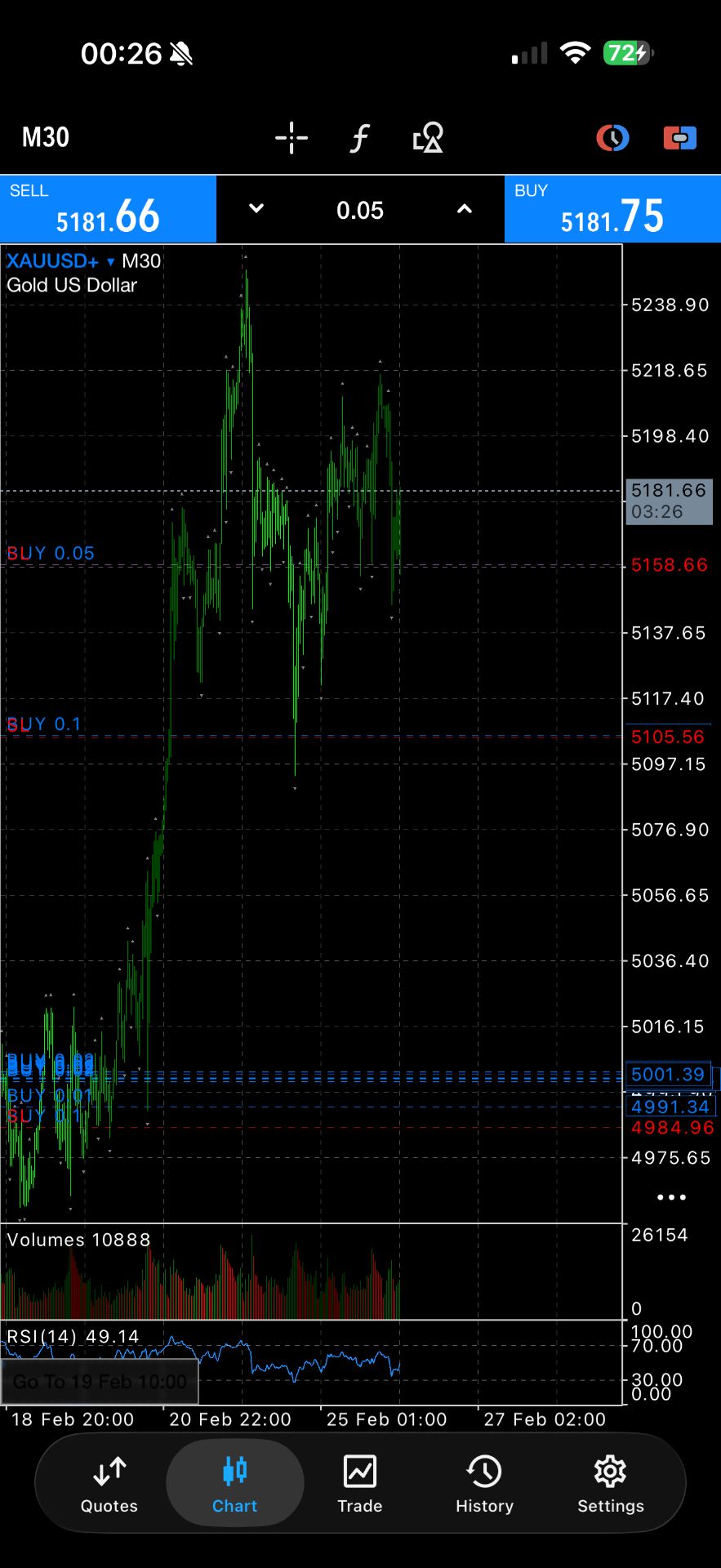Buy at 5181.75
This screenshot has height=1568, width=721.
(x=612, y=210)
